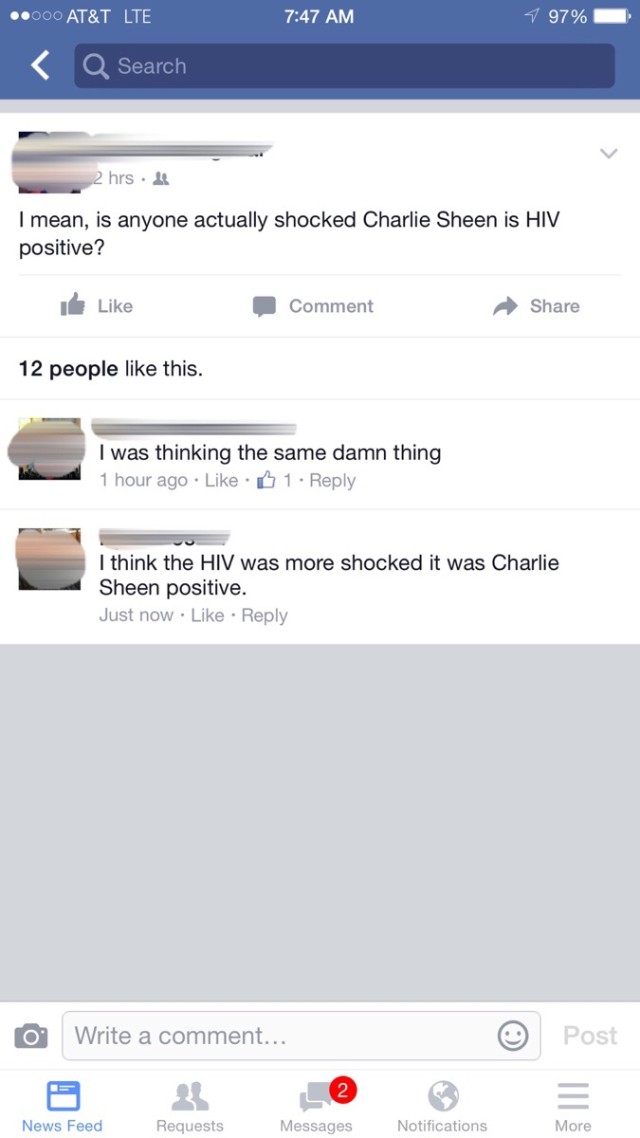The height and width of the screenshot is (1138, 640).
Task: Switch to the Requests tab
Action: tap(190, 1106)
